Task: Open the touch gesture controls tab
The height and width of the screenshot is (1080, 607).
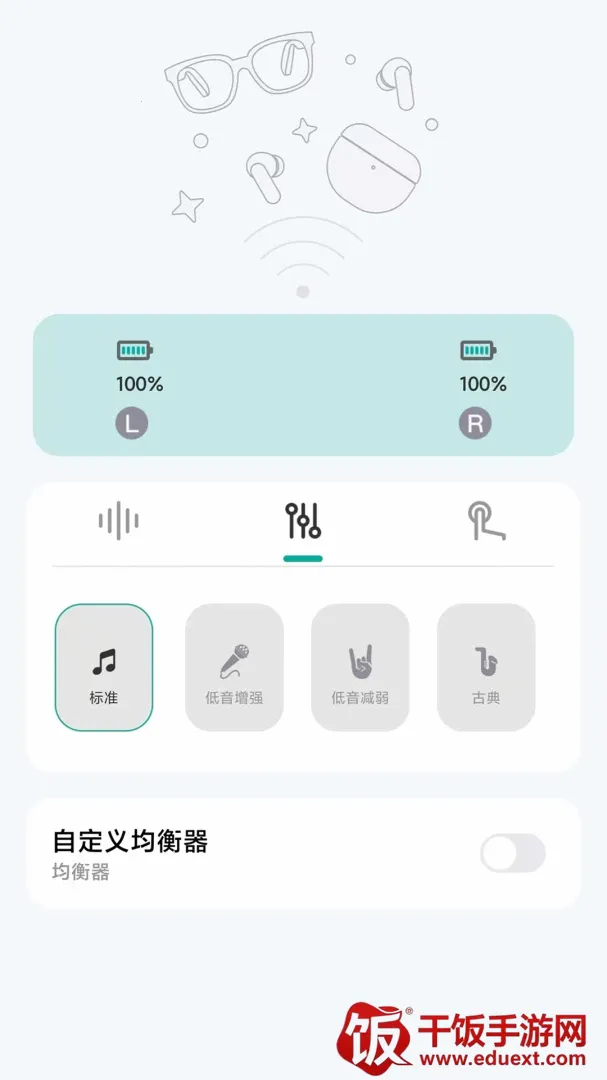Action: (x=486, y=521)
